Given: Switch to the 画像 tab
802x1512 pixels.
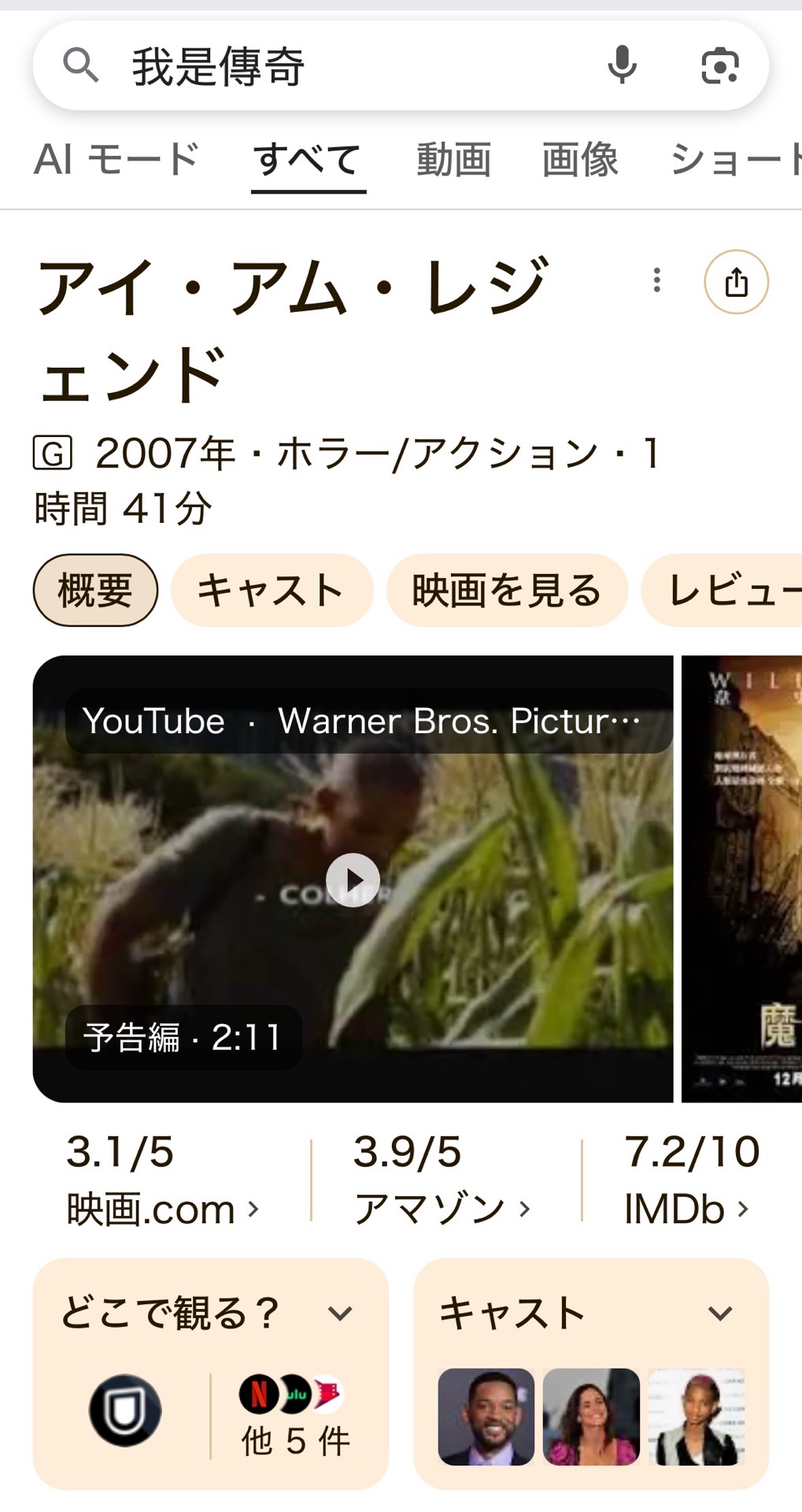Looking at the screenshot, I should pos(580,160).
